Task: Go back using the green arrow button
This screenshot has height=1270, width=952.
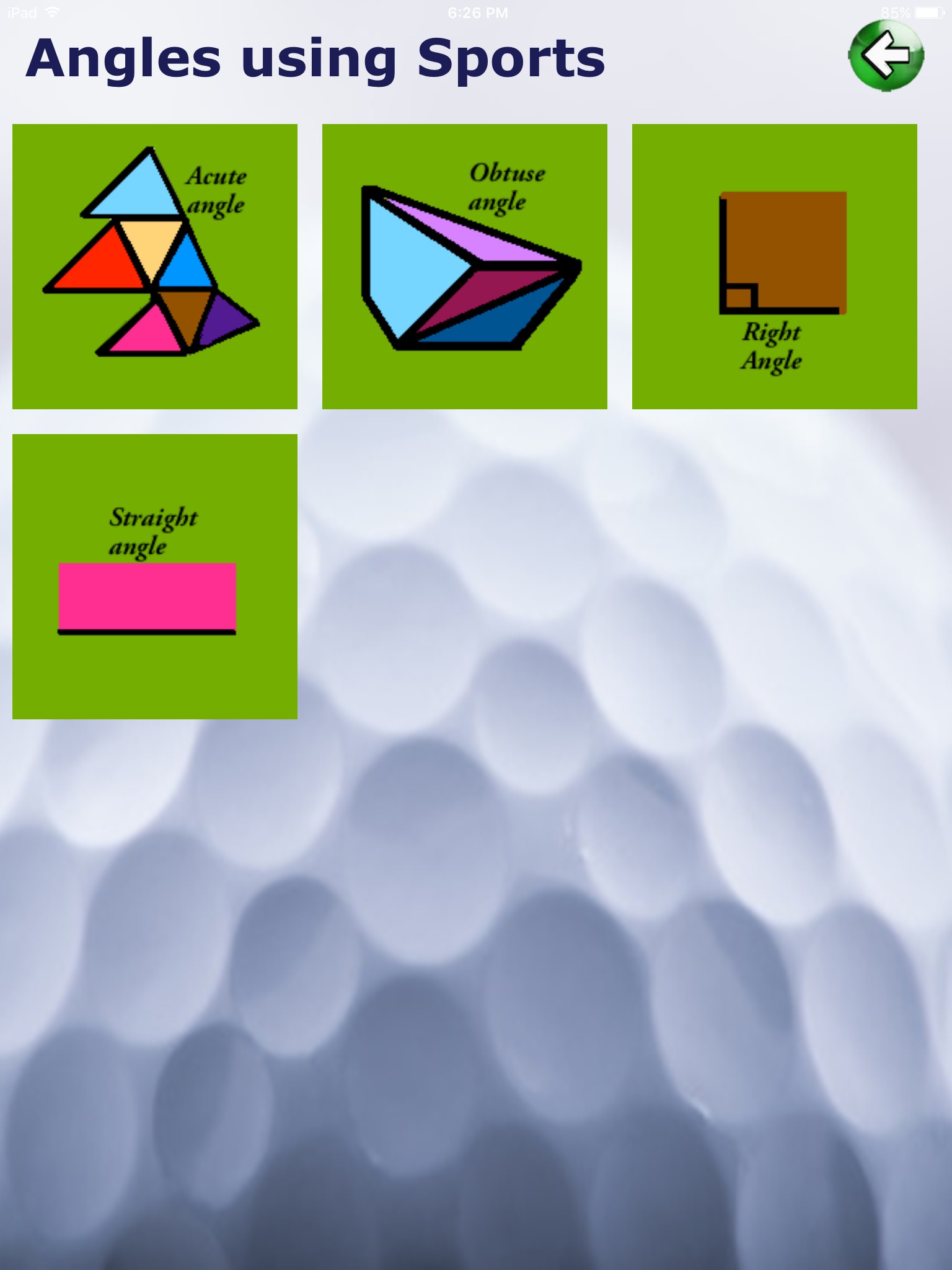Action: point(886,55)
